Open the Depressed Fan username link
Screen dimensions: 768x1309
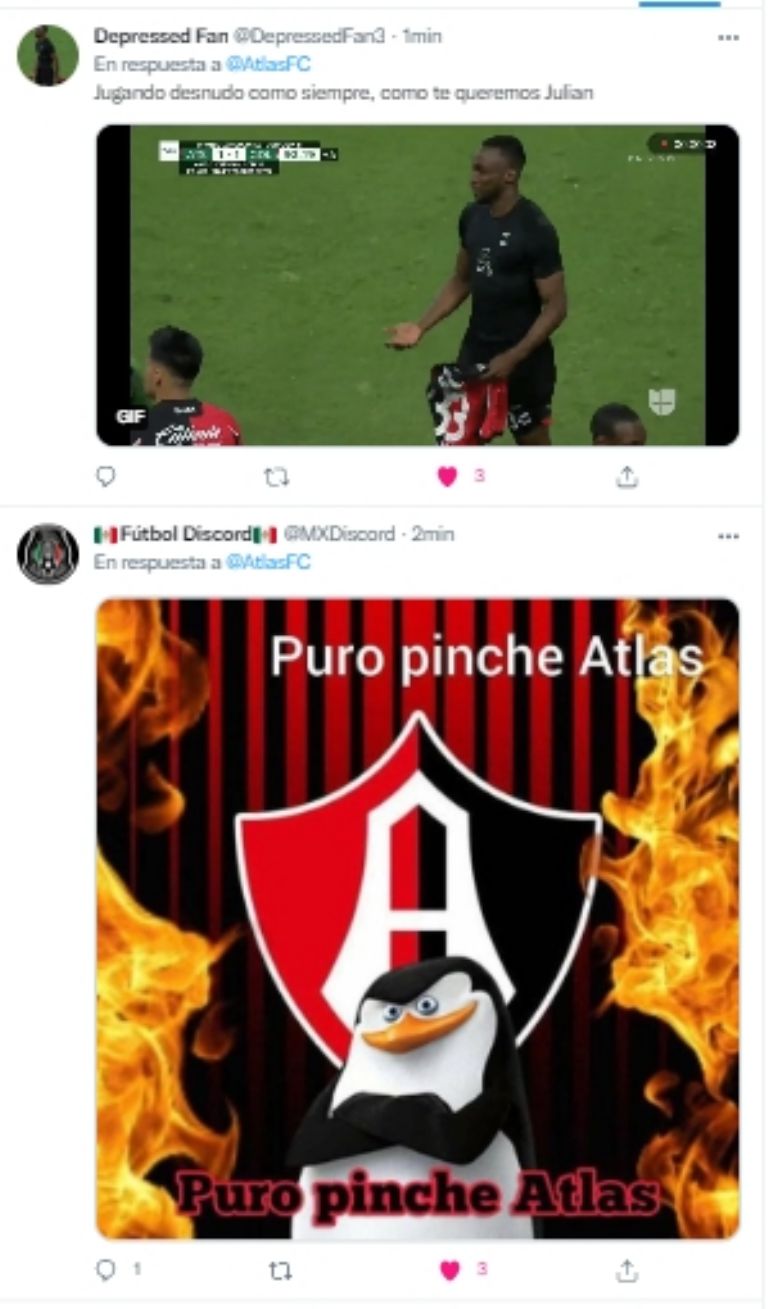159,36
